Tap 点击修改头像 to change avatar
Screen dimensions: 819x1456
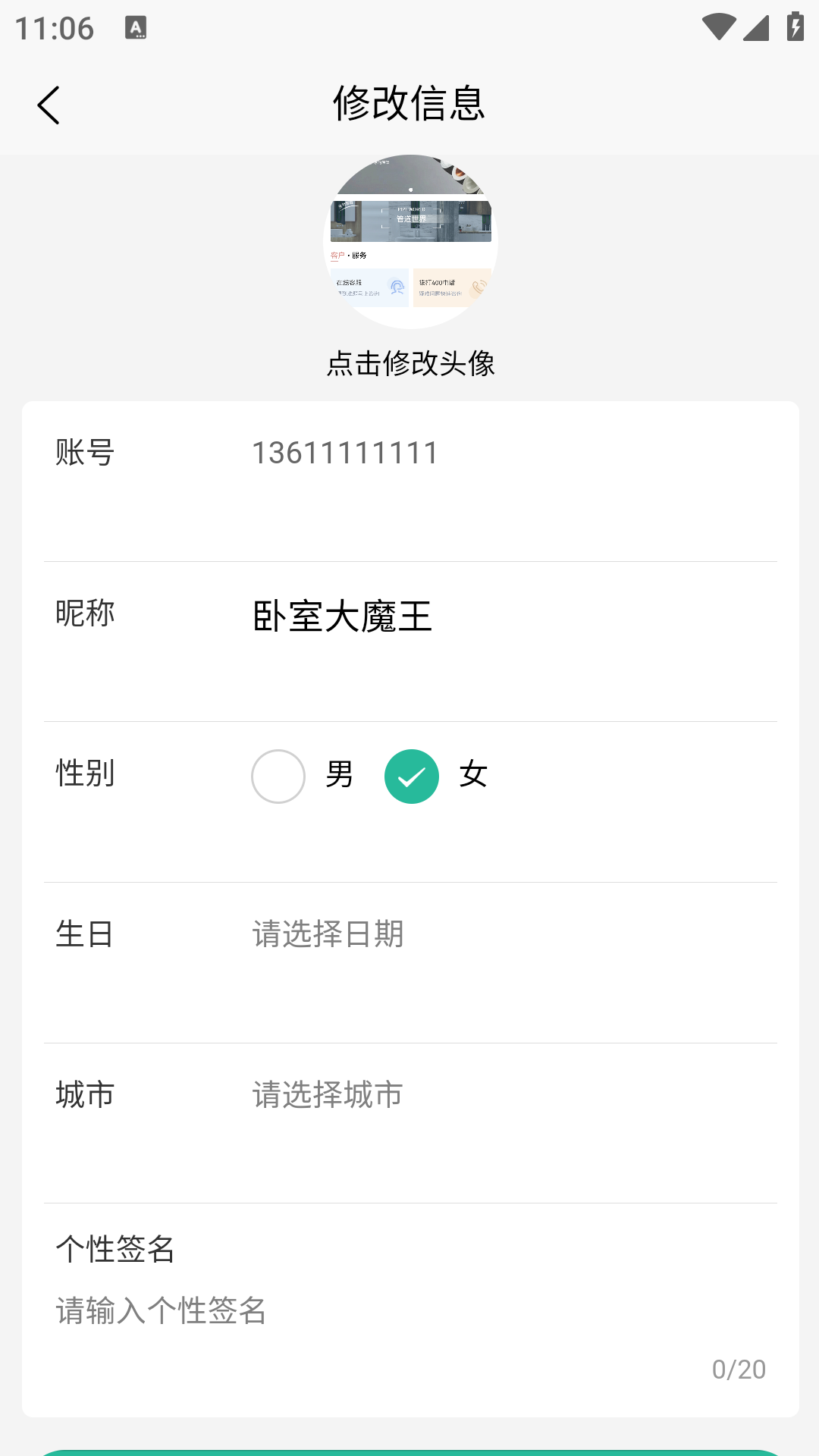click(x=409, y=364)
